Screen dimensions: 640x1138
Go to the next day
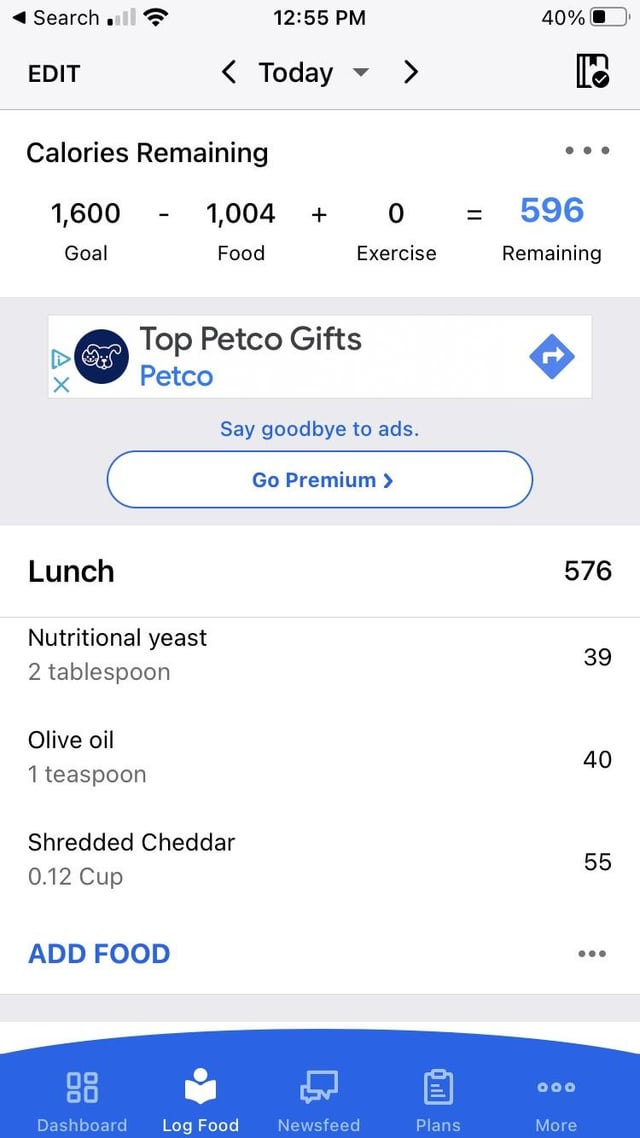411,73
